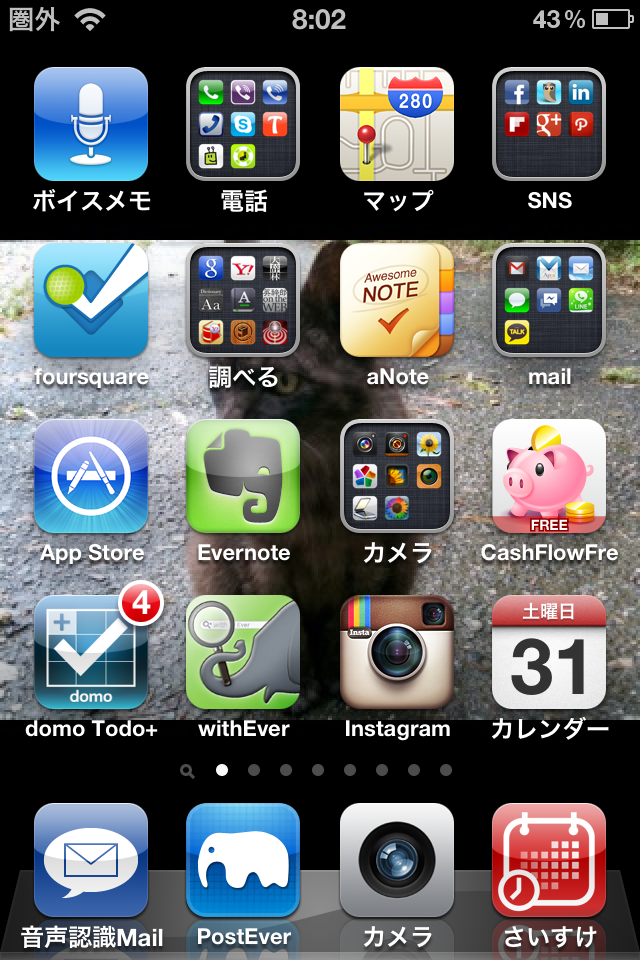Screen dimensions: 640x960
Task: Launch 音声認識Mail from the dock
Action: [x=91, y=860]
